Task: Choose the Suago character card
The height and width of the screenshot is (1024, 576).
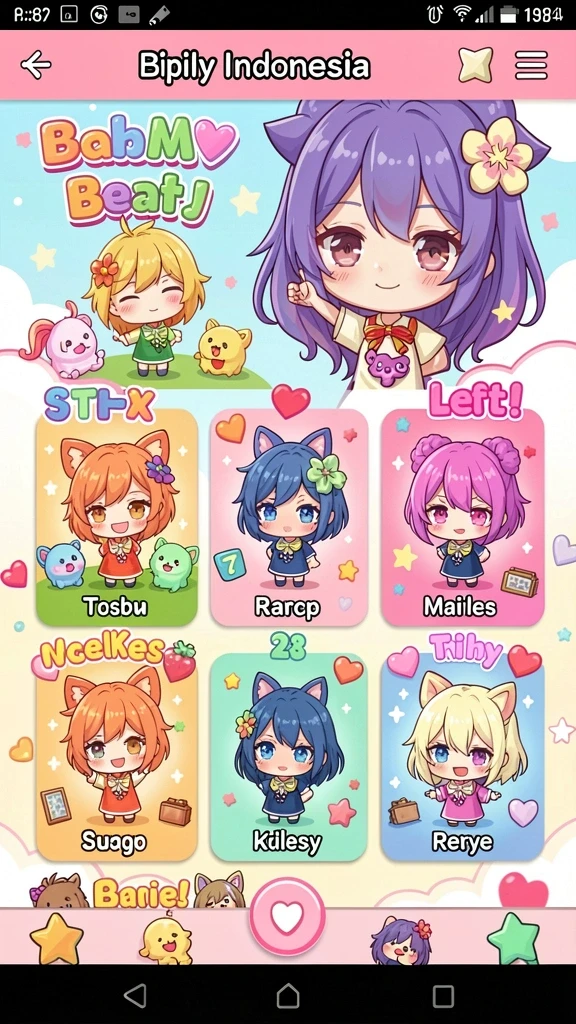Action: [x=117, y=756]
